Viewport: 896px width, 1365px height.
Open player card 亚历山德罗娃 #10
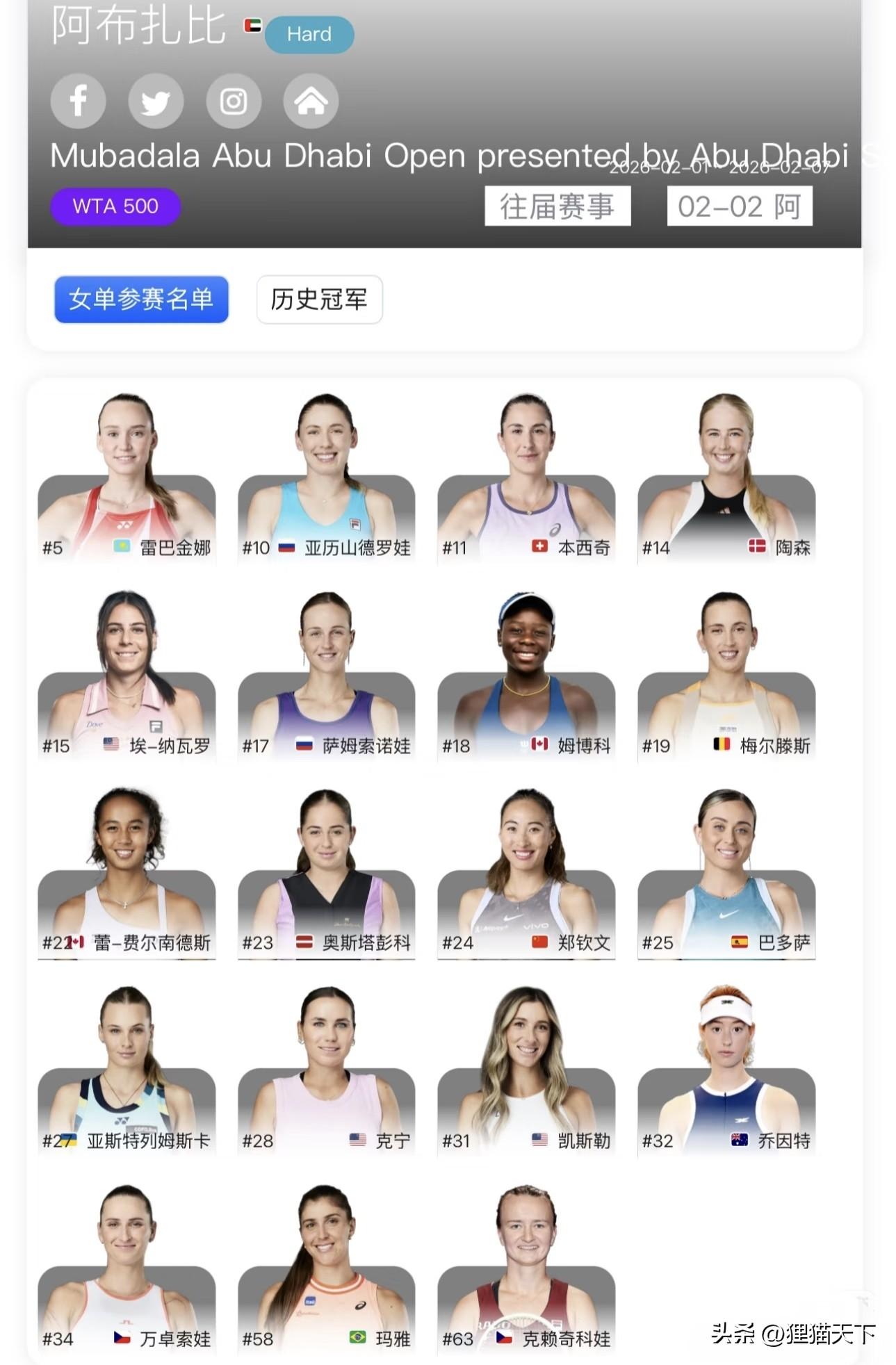[326, 480]
